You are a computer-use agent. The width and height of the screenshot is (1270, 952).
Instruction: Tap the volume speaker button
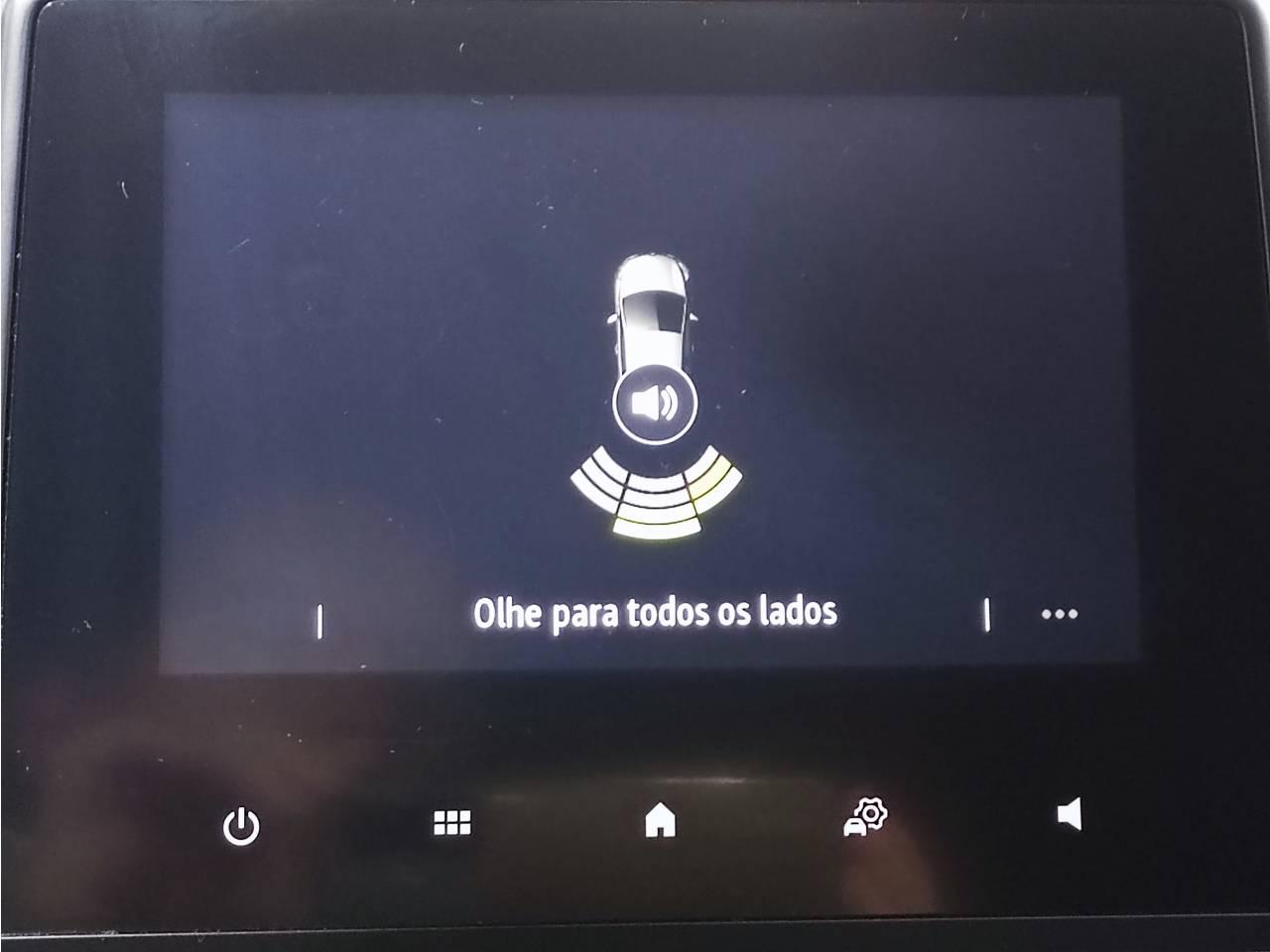coord(1069,815)
